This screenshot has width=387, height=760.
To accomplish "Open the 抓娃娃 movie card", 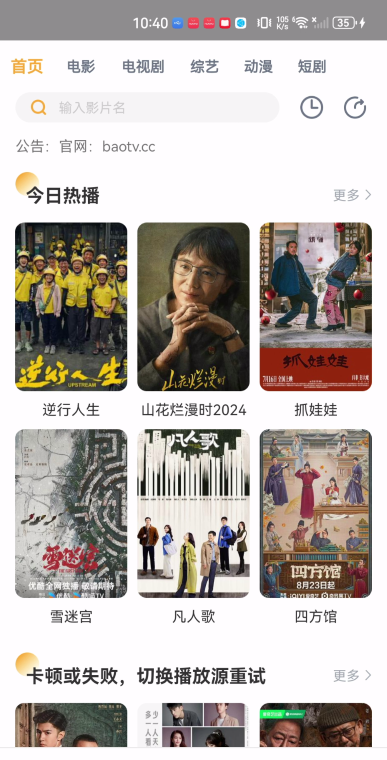I will [x=316, y=307].
